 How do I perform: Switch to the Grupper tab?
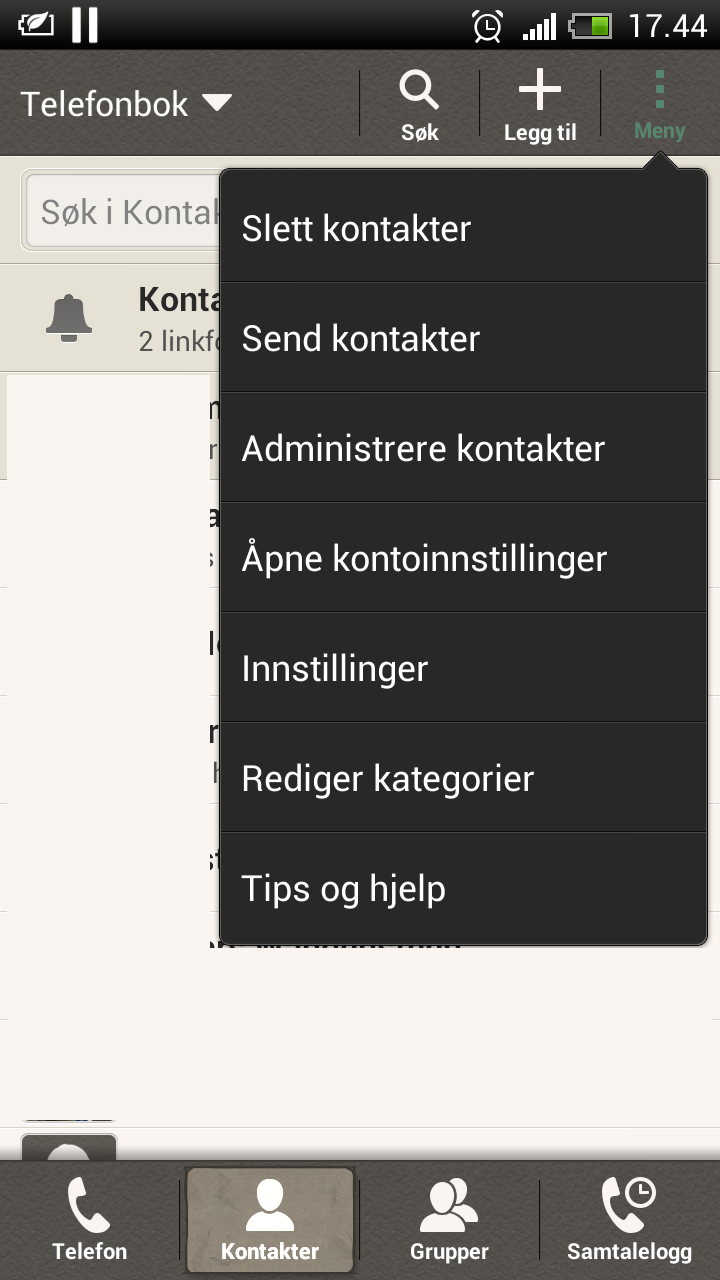[450, 1220]
